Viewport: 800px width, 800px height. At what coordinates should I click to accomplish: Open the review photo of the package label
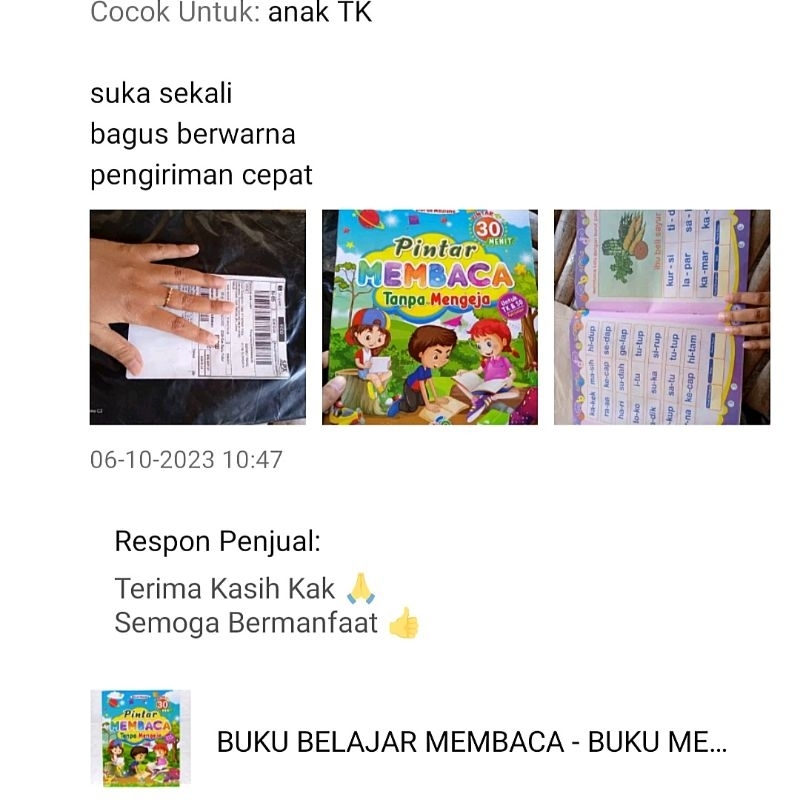pyautogui.click(x=198, y=317)
